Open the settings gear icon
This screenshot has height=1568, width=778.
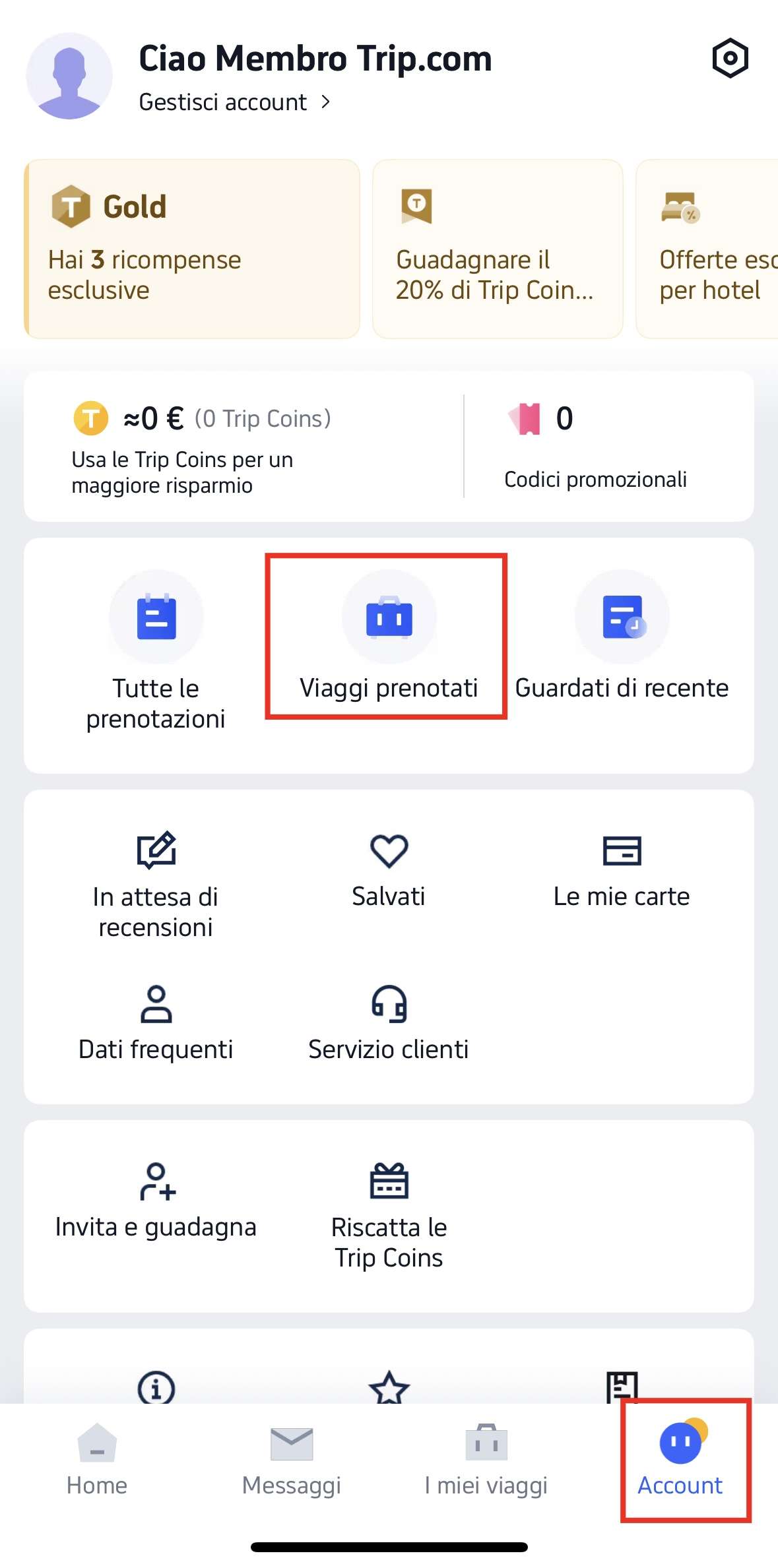click(730, 59)
